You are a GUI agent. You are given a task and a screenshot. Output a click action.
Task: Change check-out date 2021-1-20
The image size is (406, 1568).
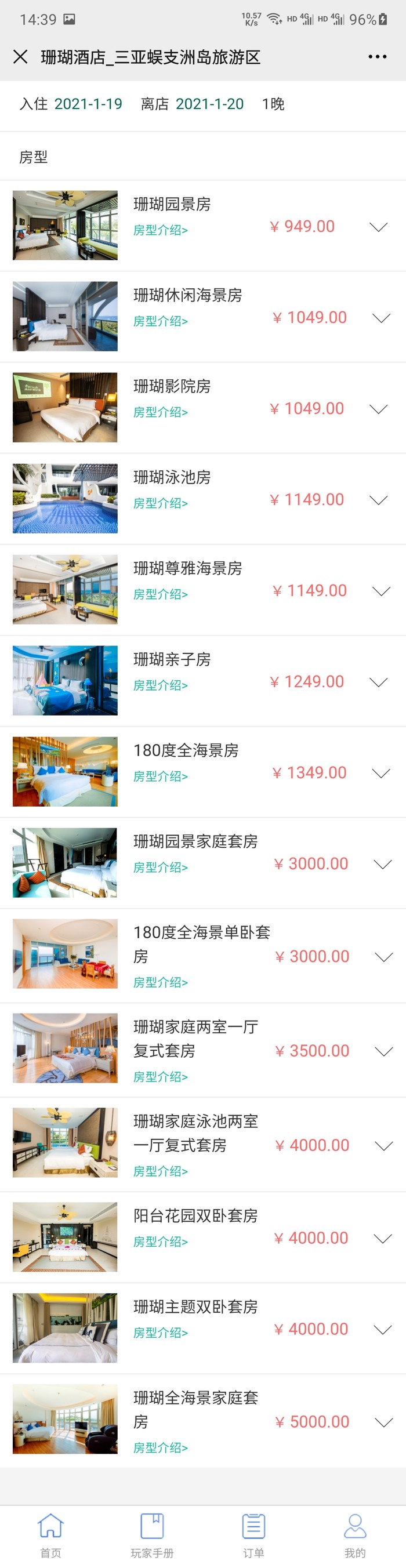[209, 104]
